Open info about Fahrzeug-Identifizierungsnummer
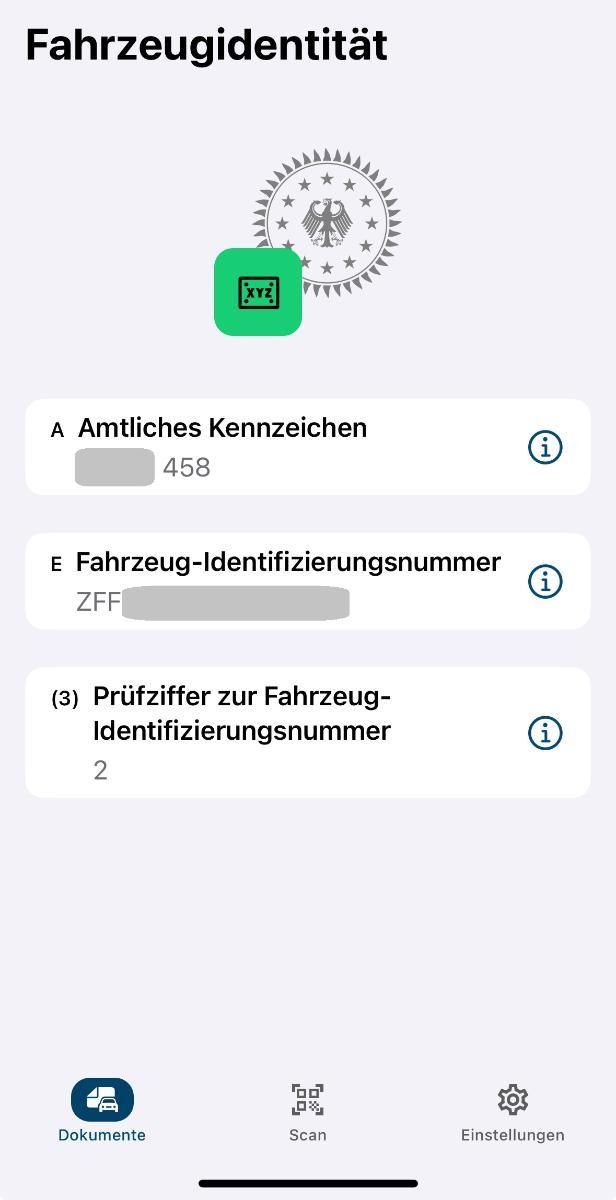This screenshot has height=1200, width=616. click(x=545, y=581)
